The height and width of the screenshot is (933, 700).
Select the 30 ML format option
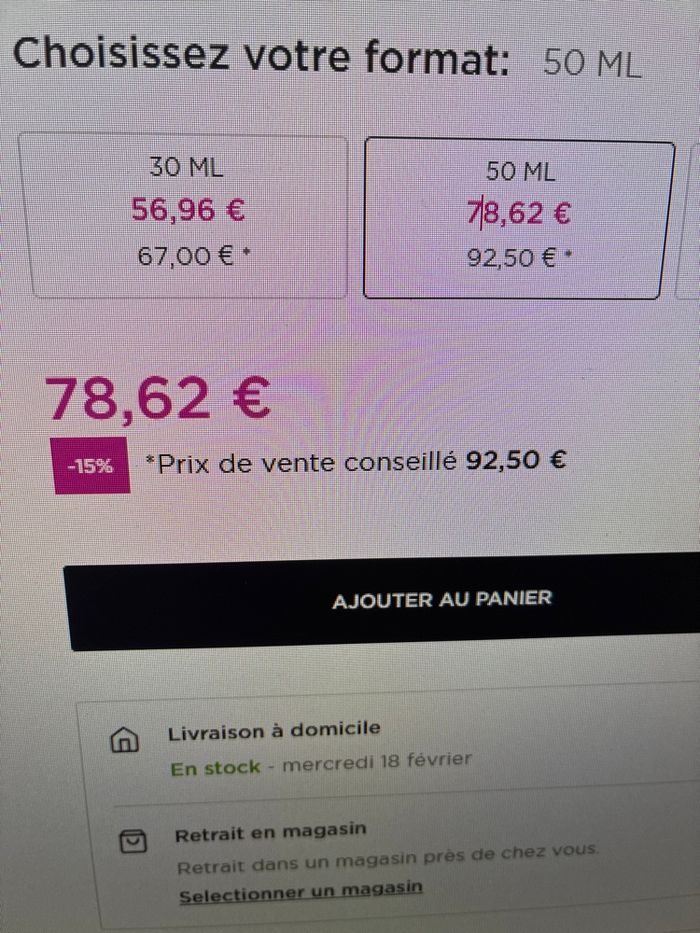190,215
